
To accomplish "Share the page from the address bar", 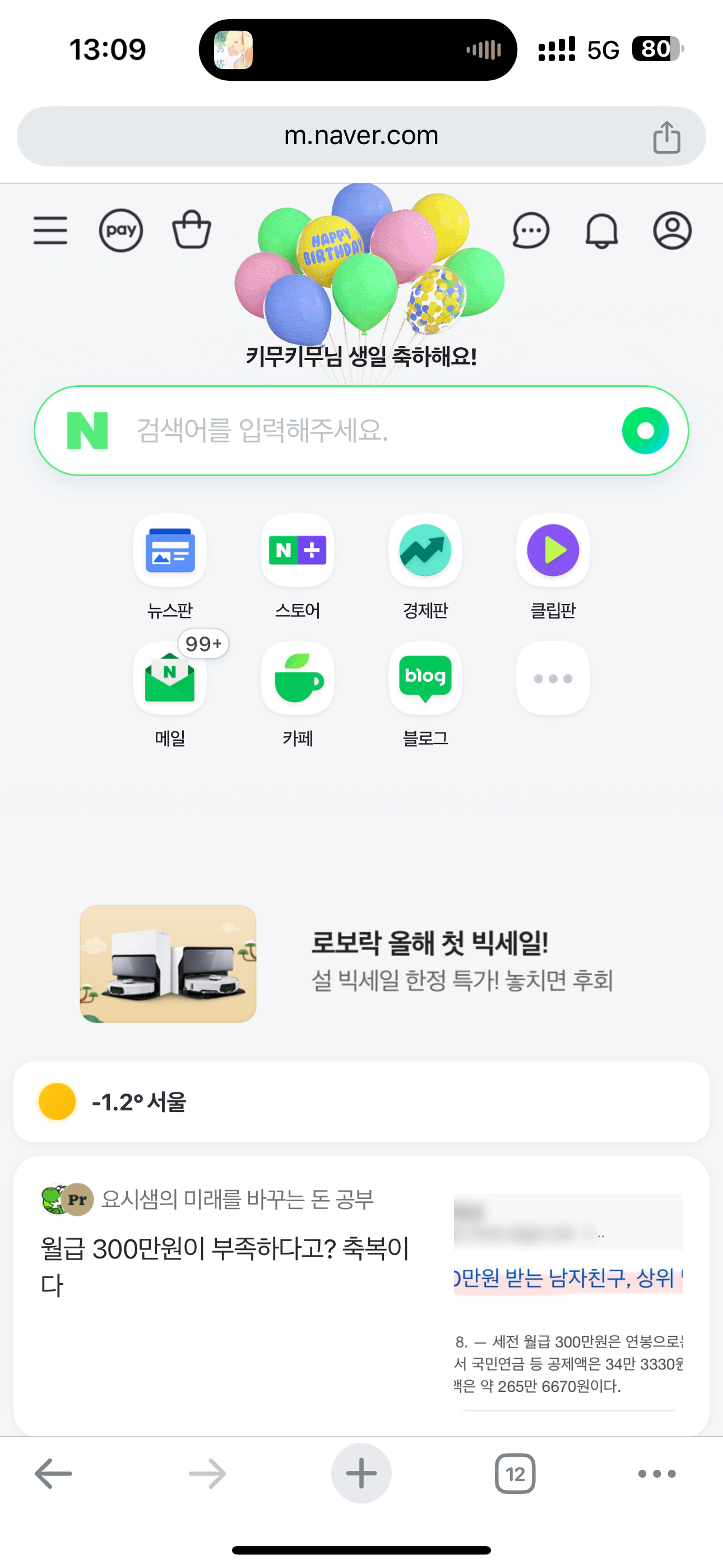I will tap(666, 137).
